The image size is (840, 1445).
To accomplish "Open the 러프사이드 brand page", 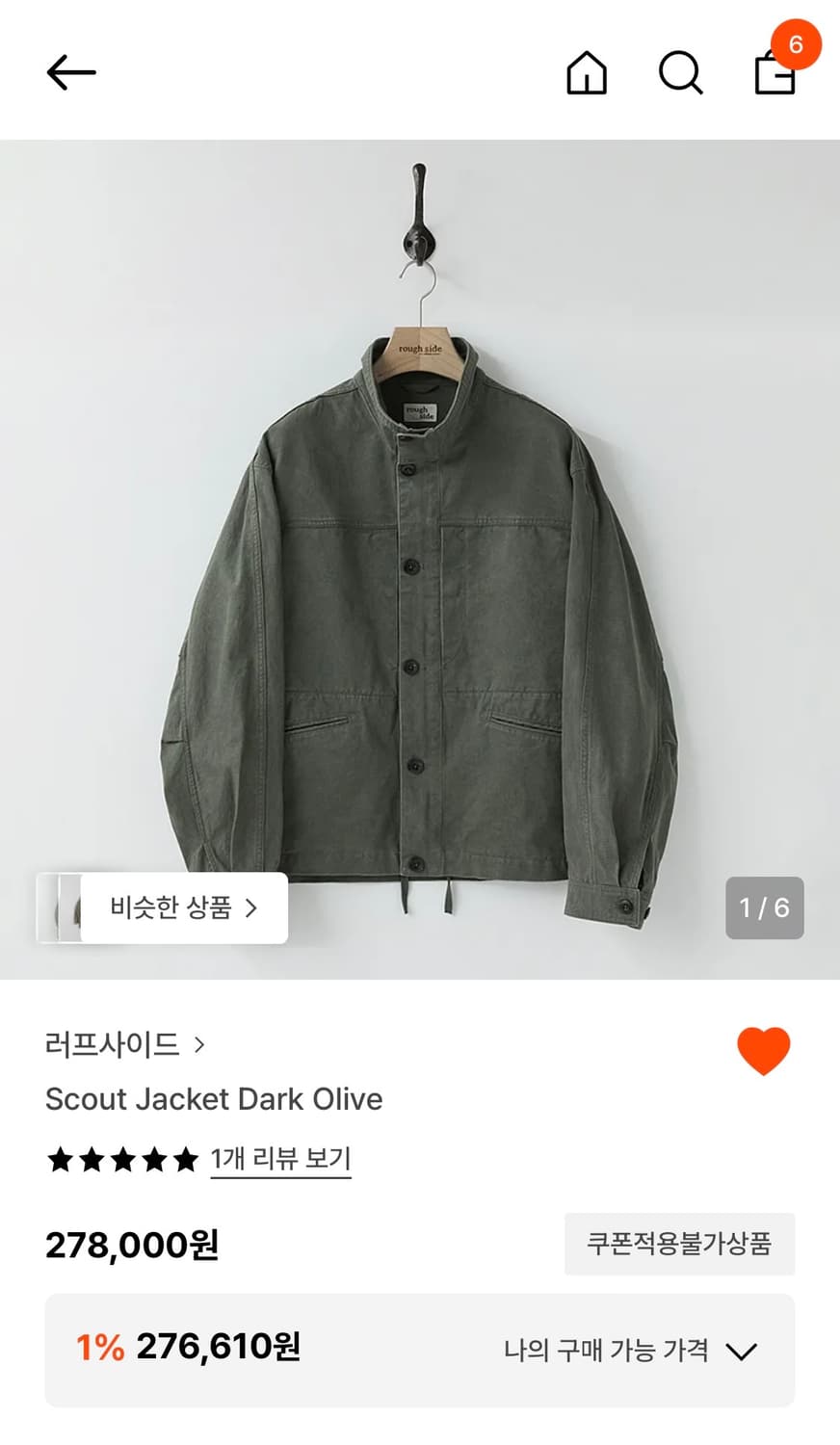I will (x=125, y=1044).
